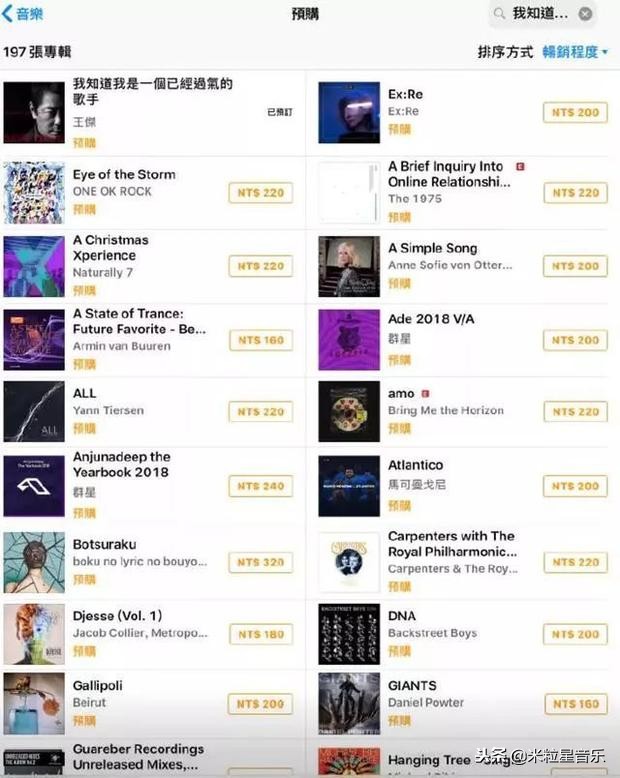The image size is (620, 778).
Task: Pre-order DNA by Backstreet Boys
Action: pyautogui.click(x=575, y=634)
